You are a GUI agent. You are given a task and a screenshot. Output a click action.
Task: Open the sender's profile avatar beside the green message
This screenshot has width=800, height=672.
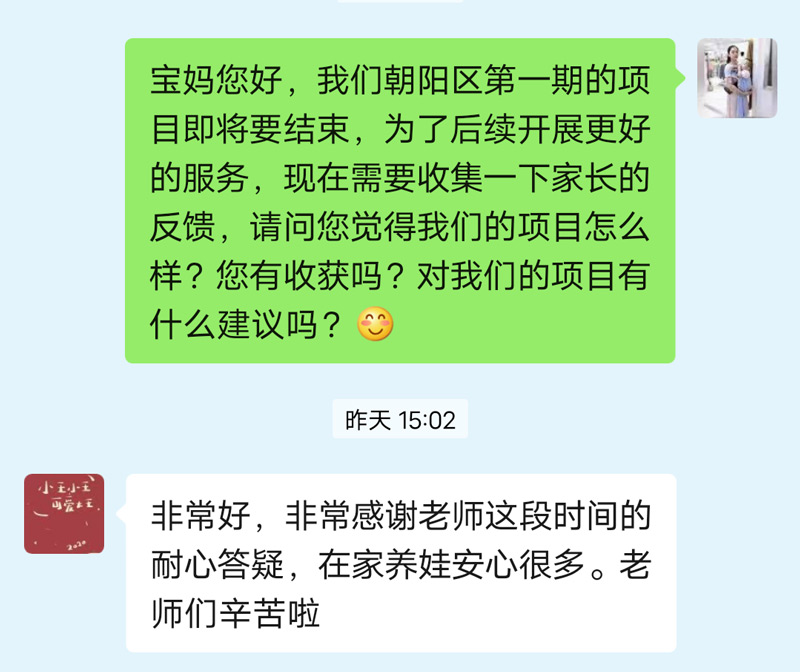737,78
